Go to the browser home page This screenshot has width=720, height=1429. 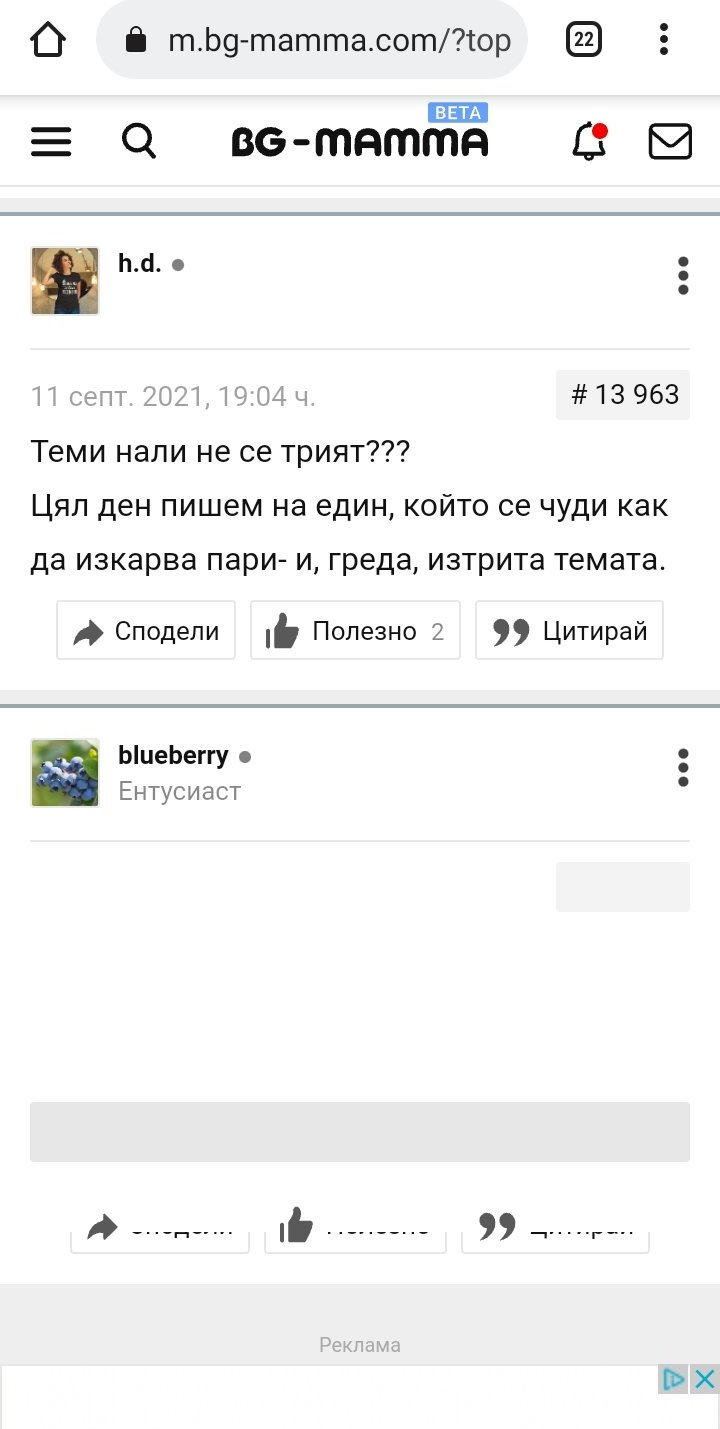point(47,40)
